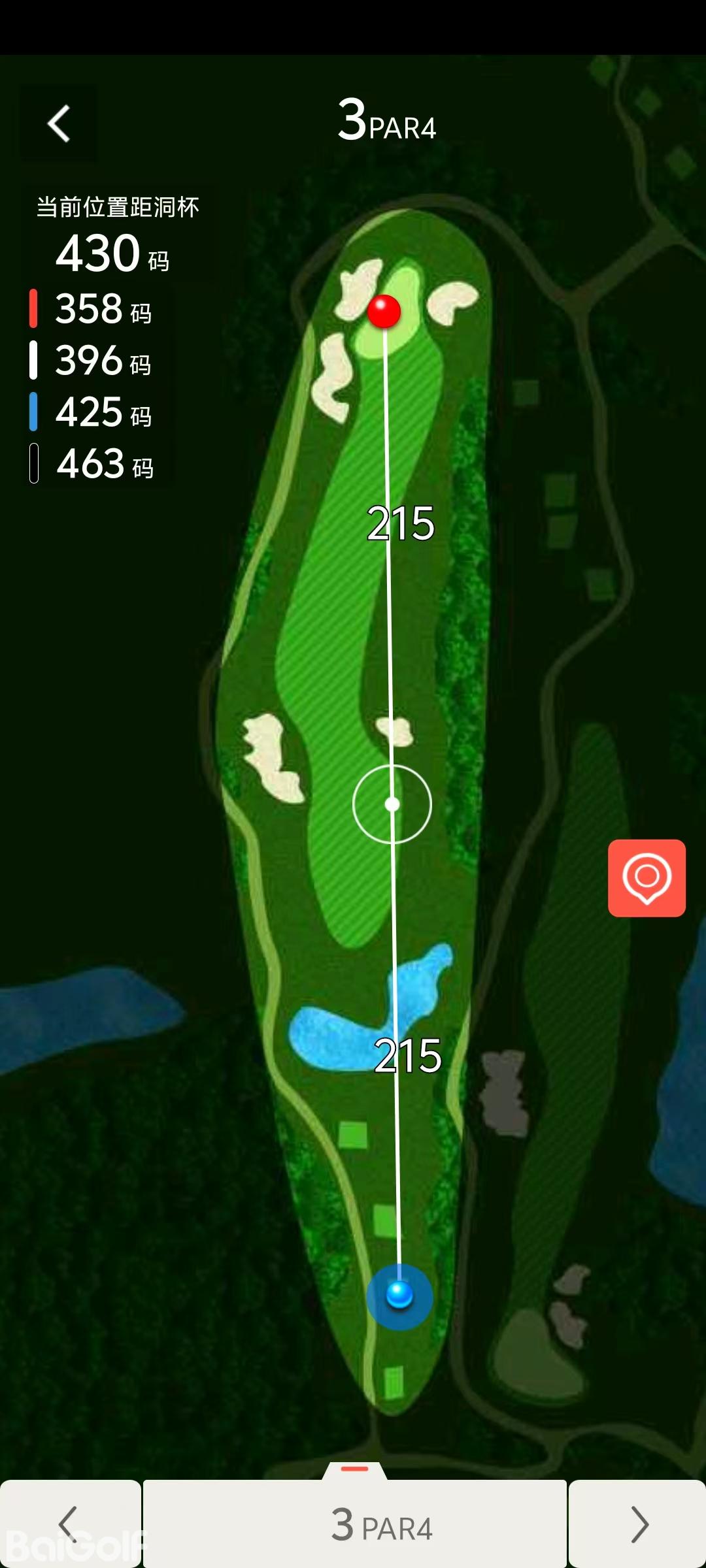Go back using the top-left arrow
Screen dimensions: 706x1568
pos(59,123)
